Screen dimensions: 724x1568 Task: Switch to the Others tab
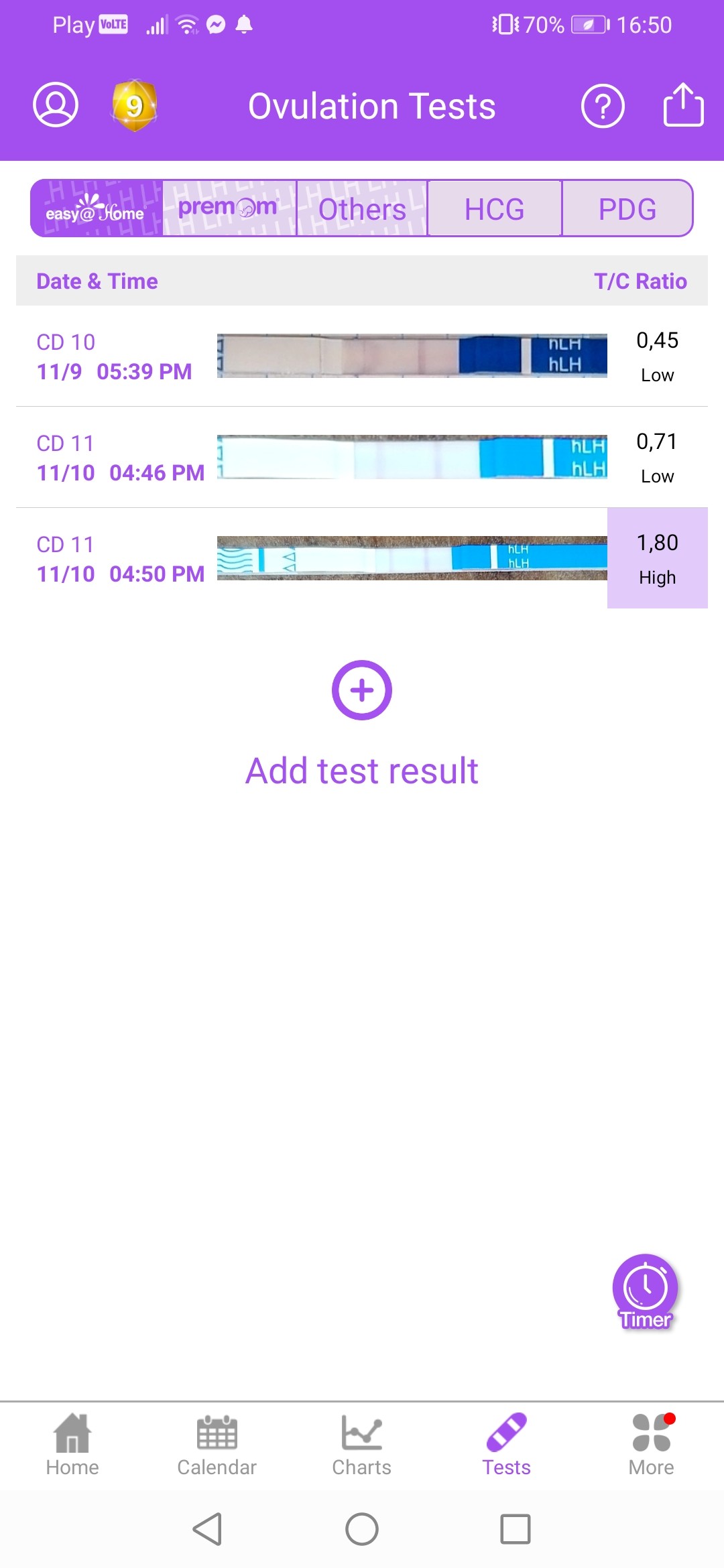click(362, 208)
